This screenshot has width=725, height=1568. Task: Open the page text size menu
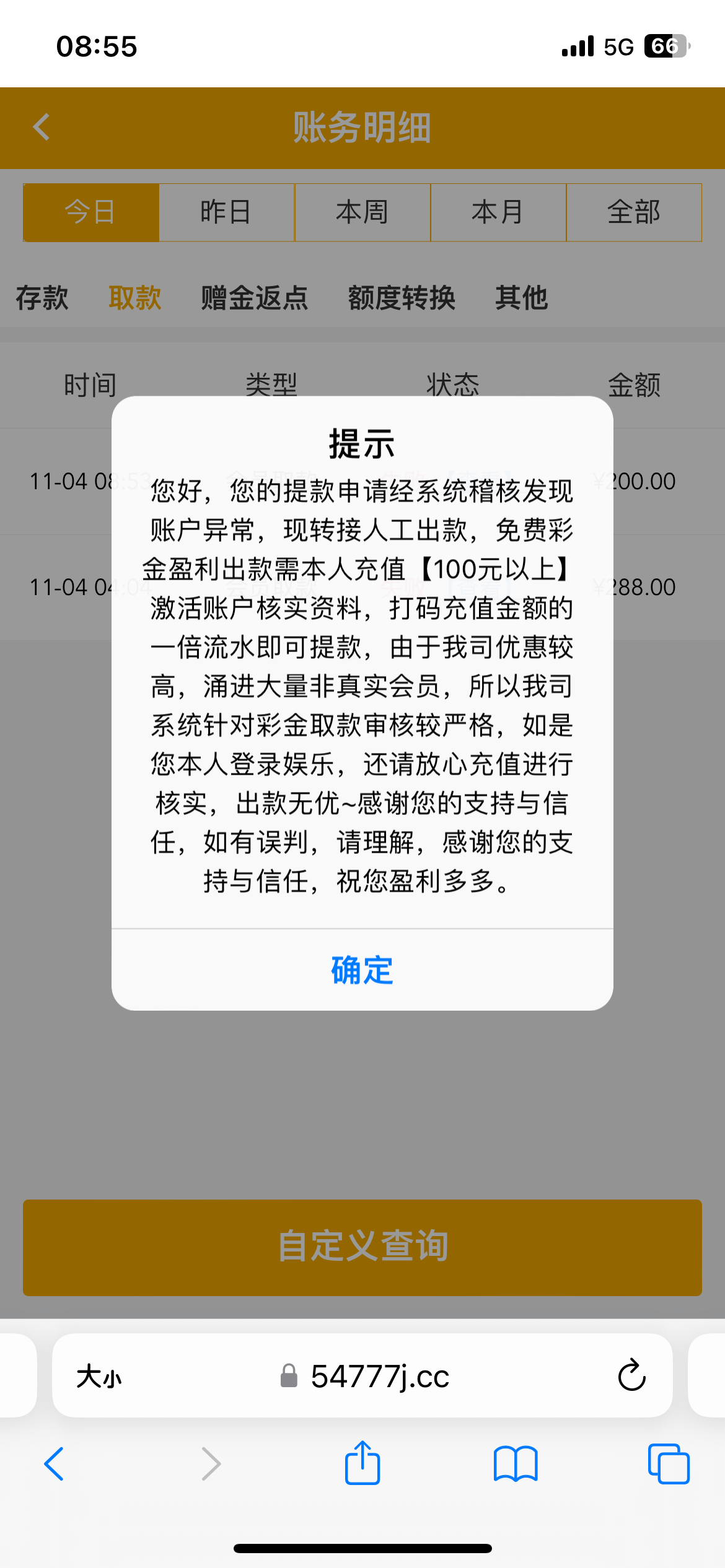[99, 1377]
